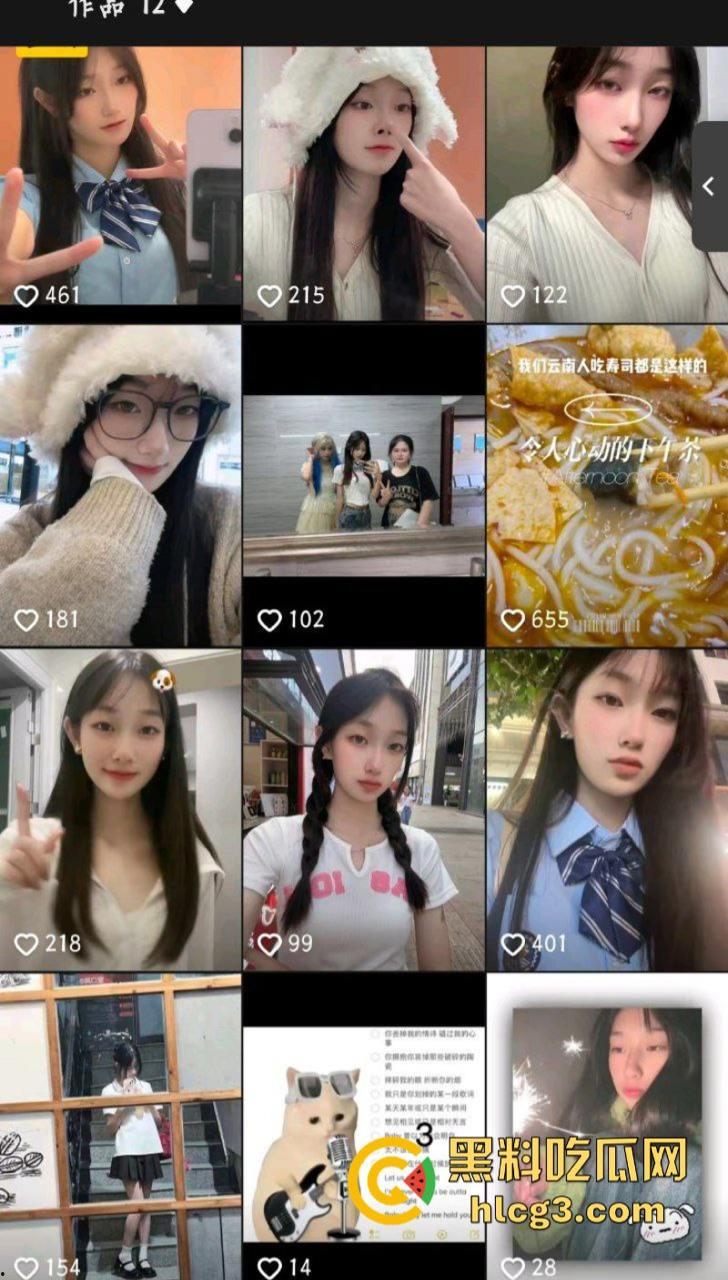
Task: Select the video with 218 likes
Action: click(120, 810)
